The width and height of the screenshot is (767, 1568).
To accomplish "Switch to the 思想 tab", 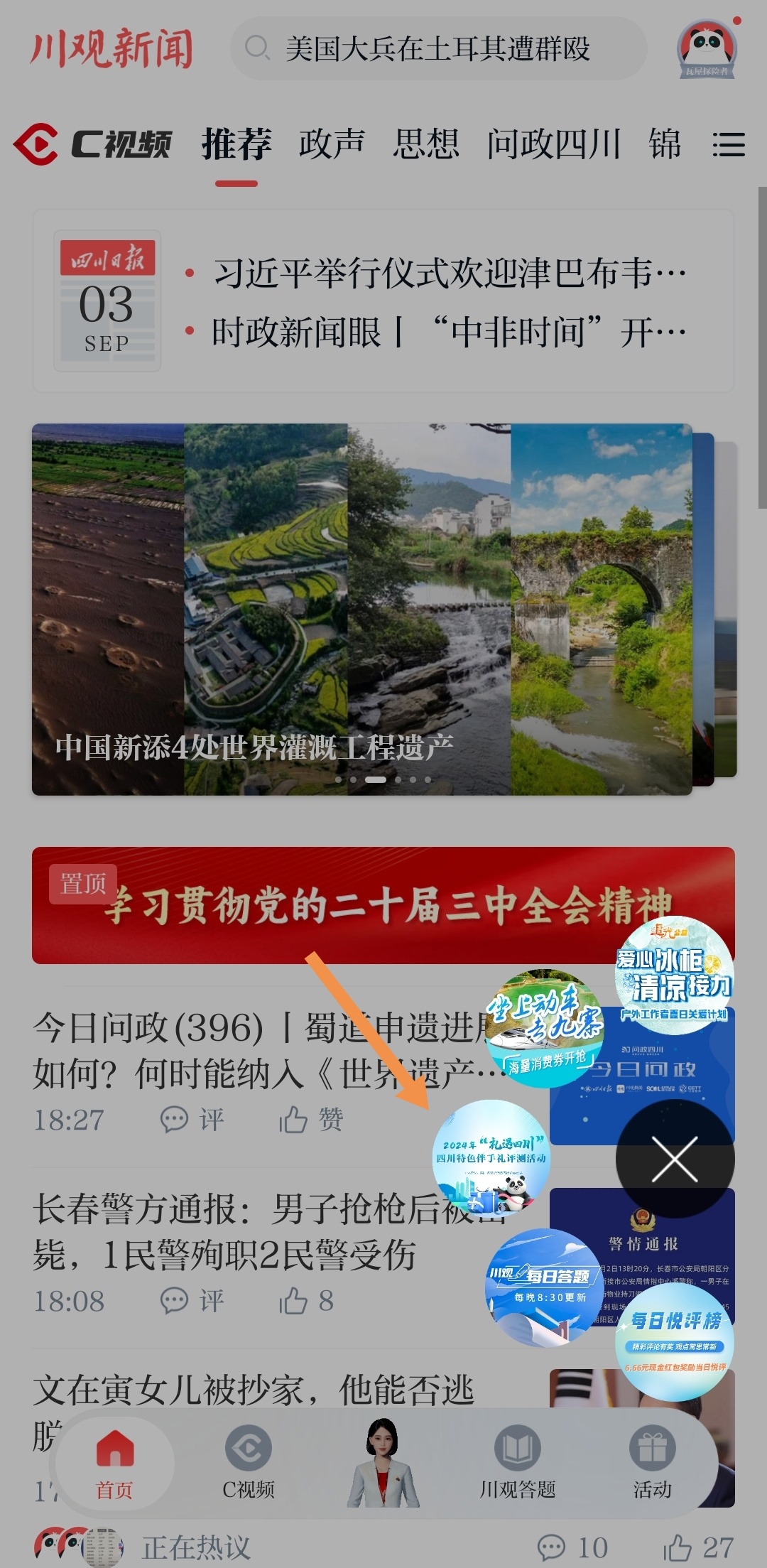I will [x=426, y=144].
